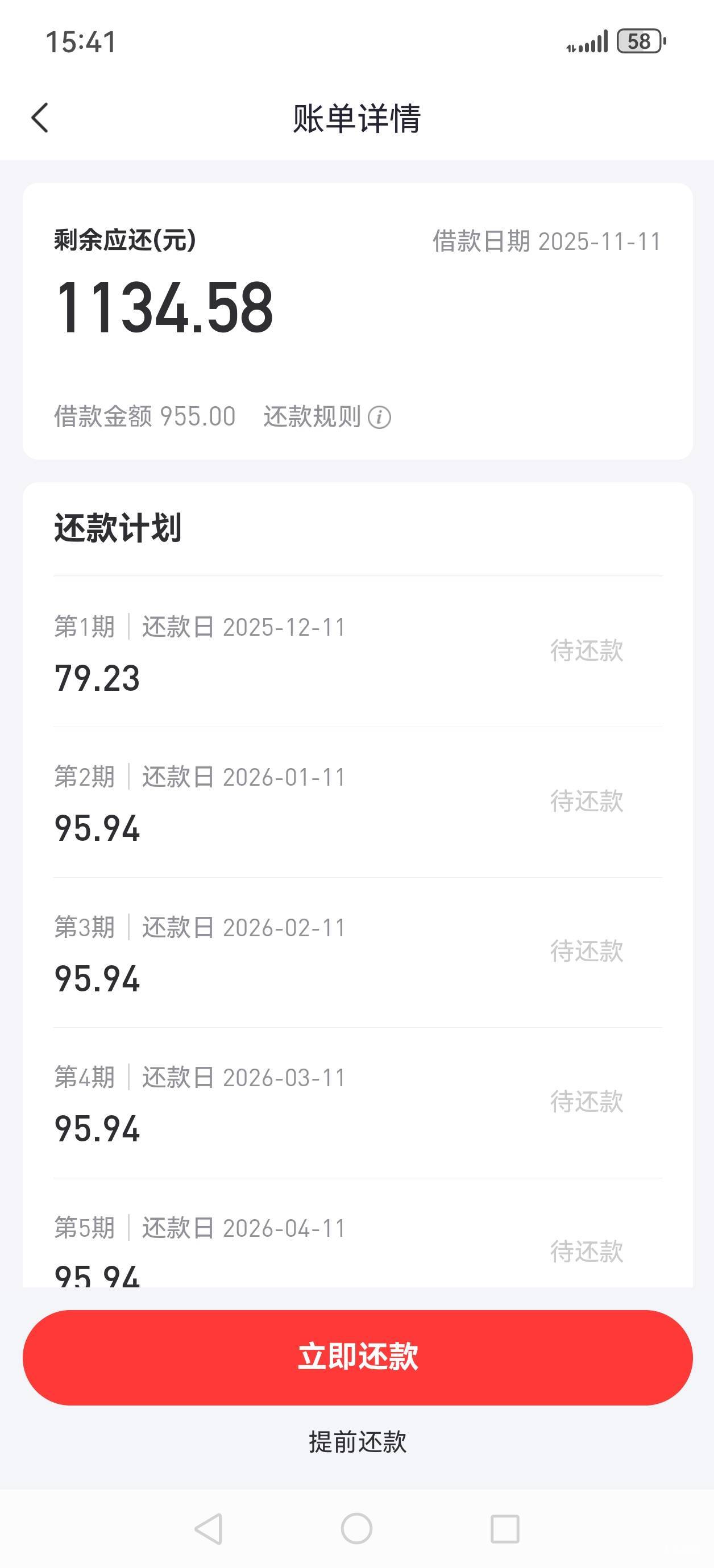Screen dimensions: 714x1568
Task: Tap the red 立即还款 button
Action: [358, 1357]
